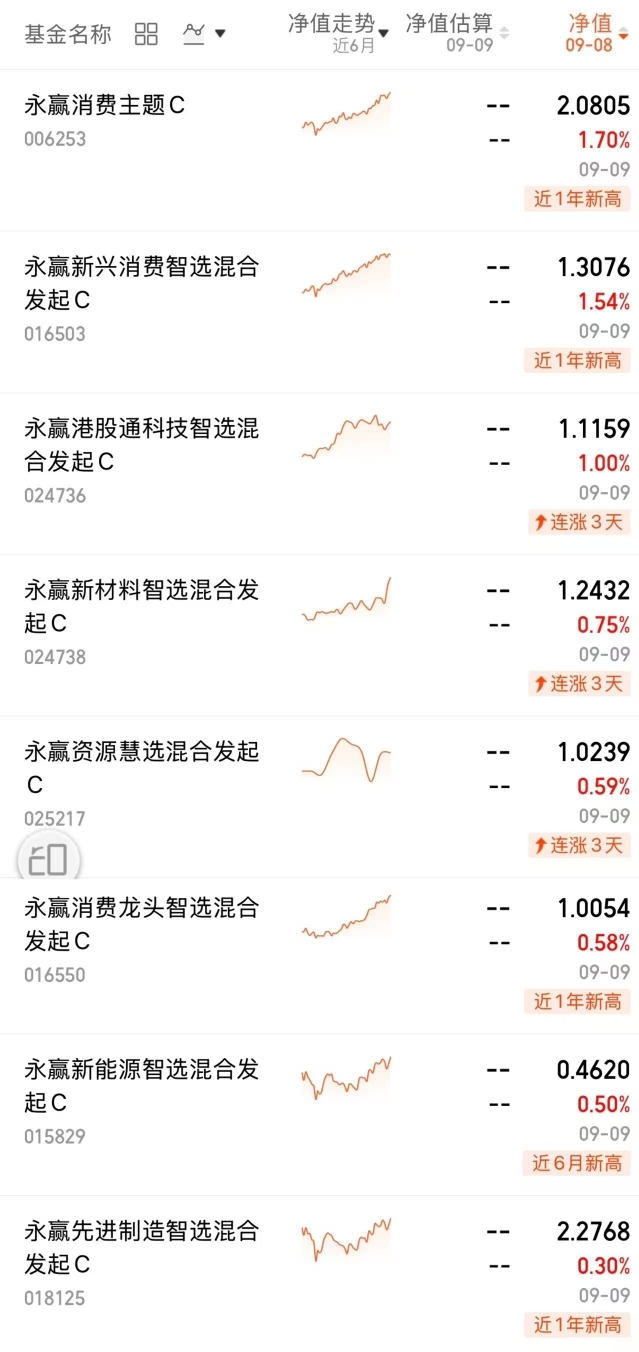The width and height of the screenshot is (639, 1352).
Task: View fund 永赢资源慧选混合发起C
Action: click(319, 797)
